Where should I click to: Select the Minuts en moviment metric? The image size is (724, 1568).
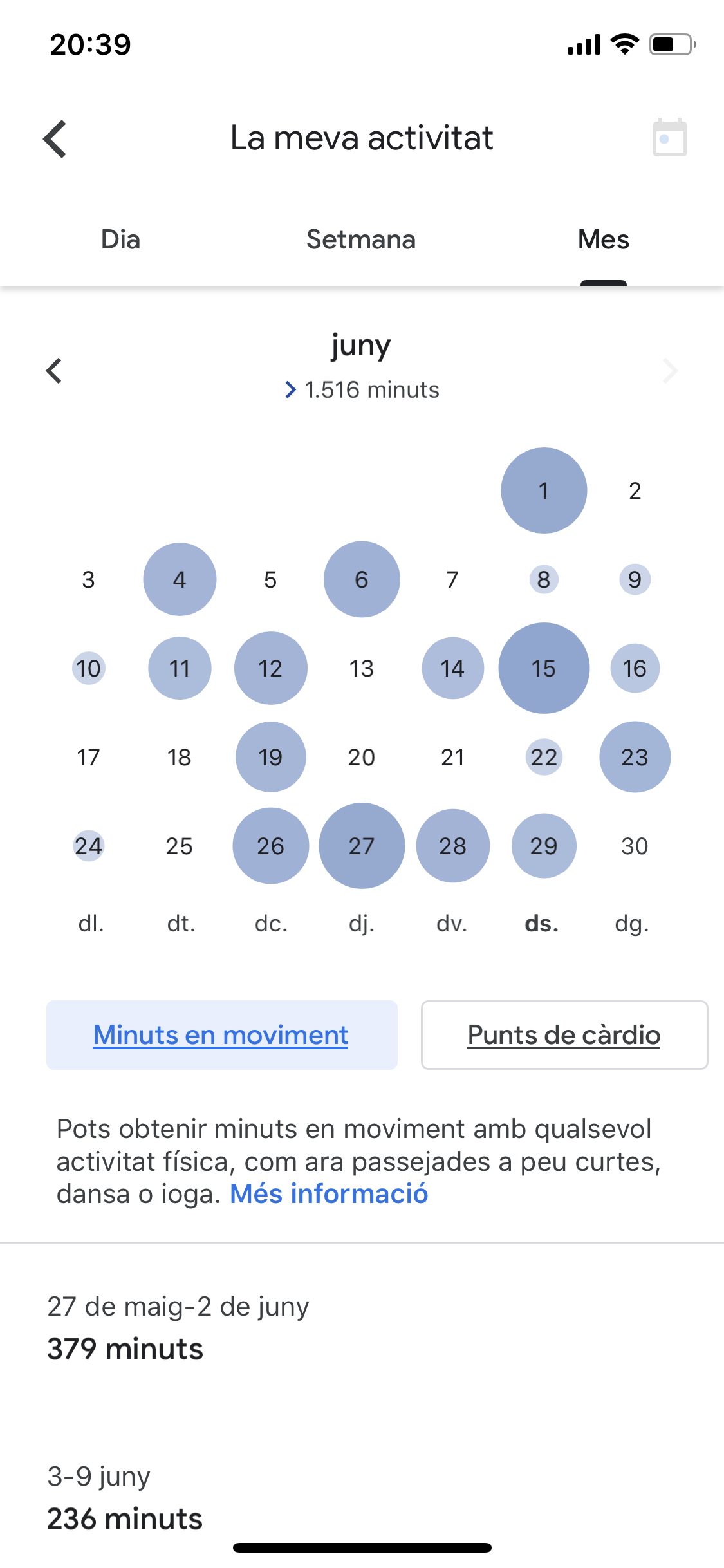click(x=221, y=1035)
